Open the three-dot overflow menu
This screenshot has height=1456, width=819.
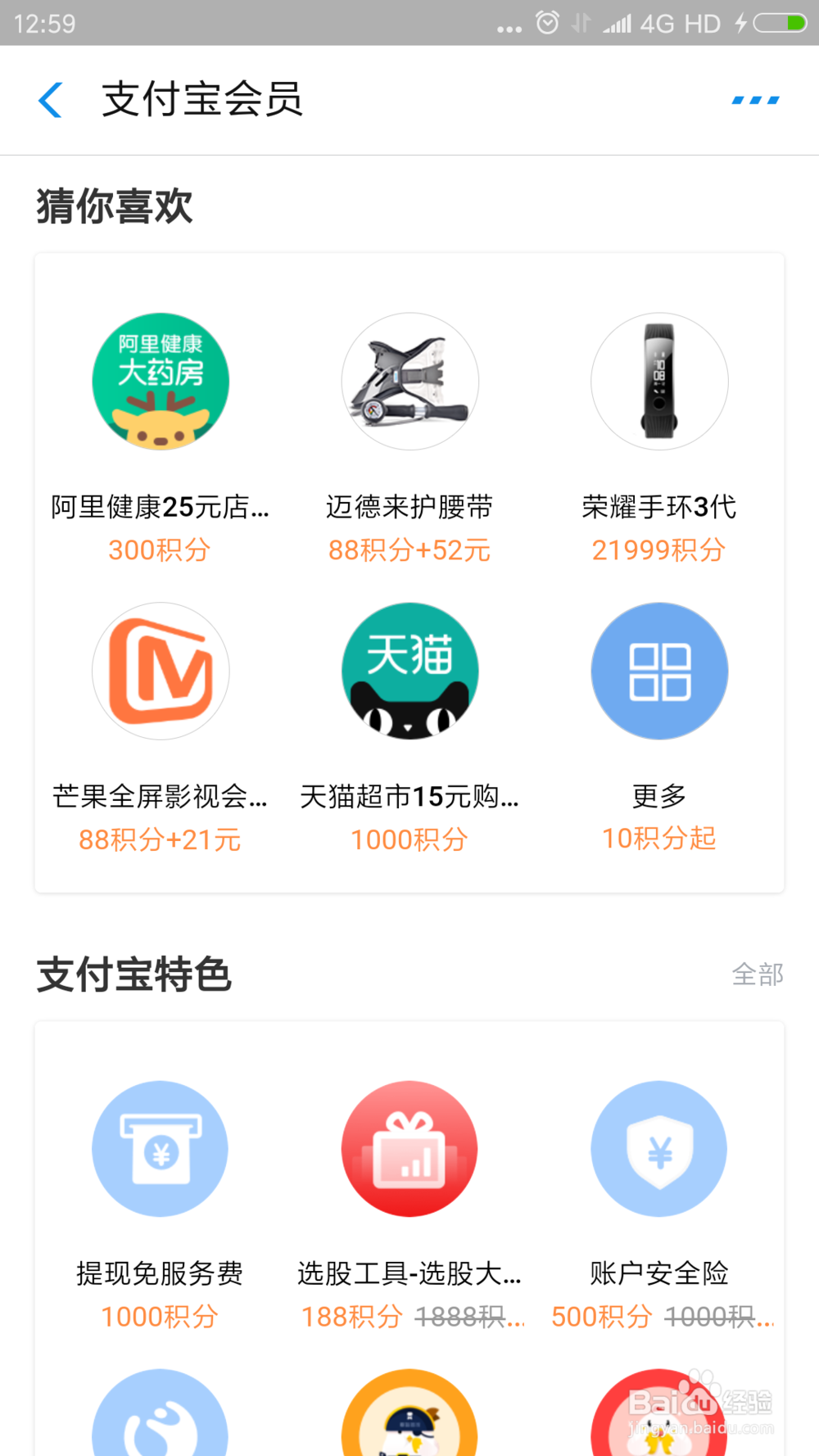click(755, 100)
